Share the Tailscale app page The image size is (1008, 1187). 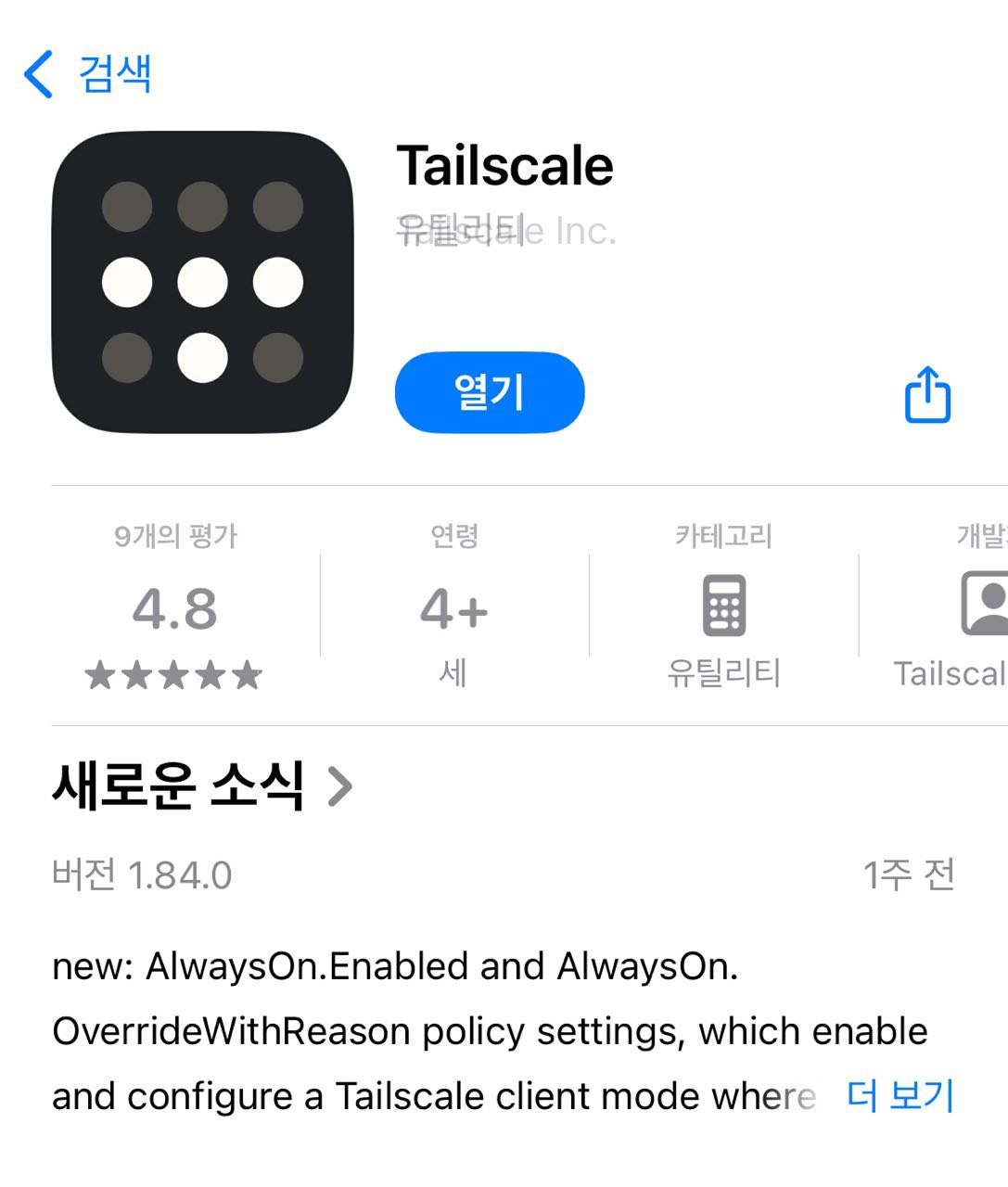[927, 395]
